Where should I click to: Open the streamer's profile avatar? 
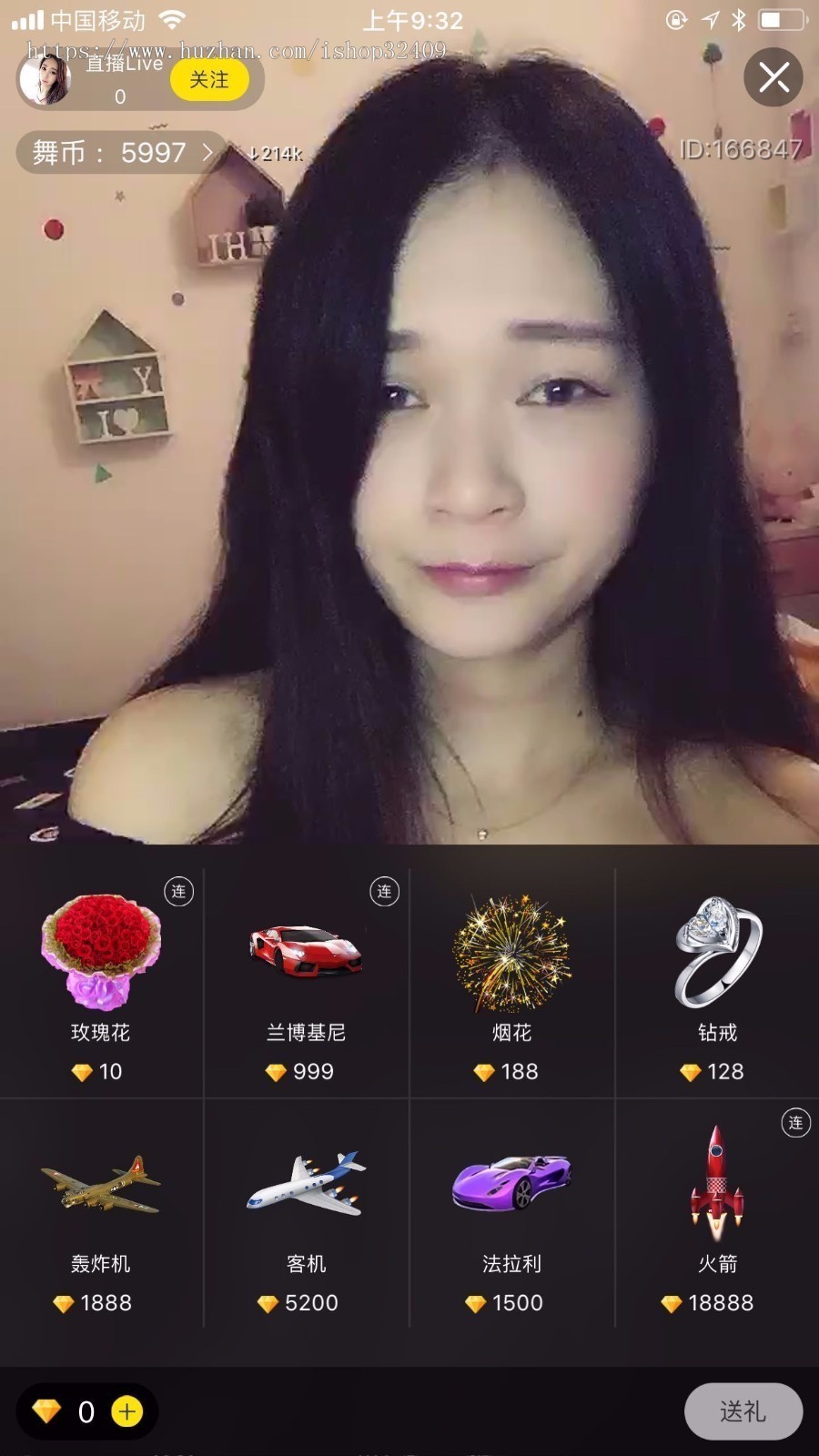click(47, 79)
